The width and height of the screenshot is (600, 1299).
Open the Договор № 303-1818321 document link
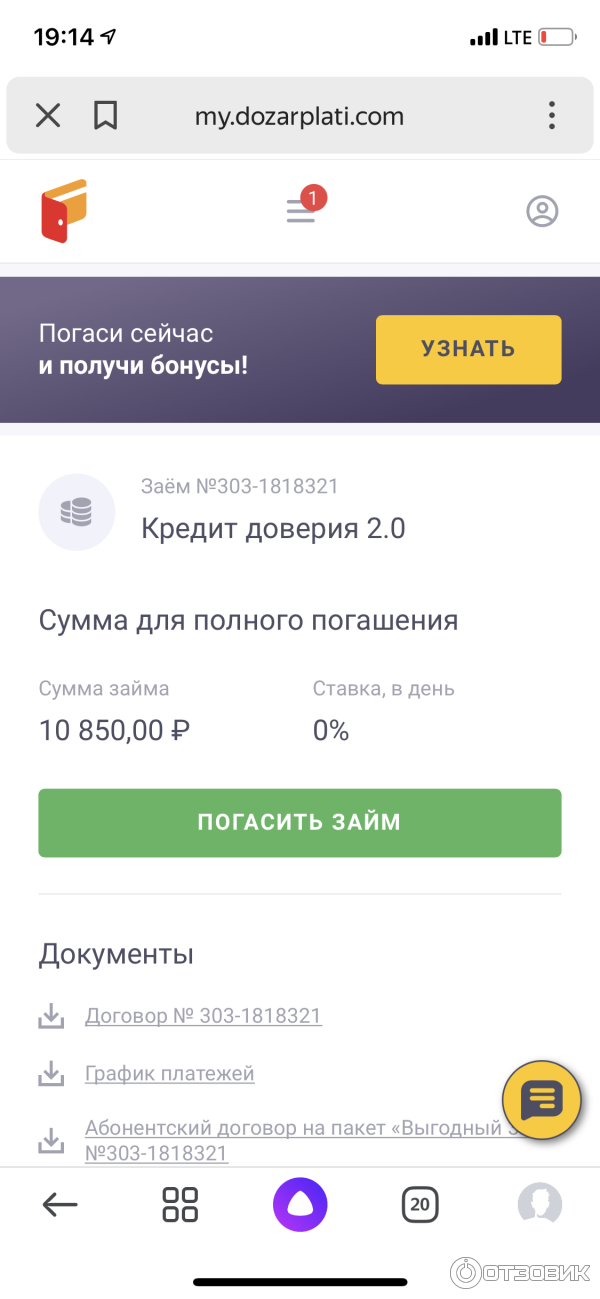203,1016
